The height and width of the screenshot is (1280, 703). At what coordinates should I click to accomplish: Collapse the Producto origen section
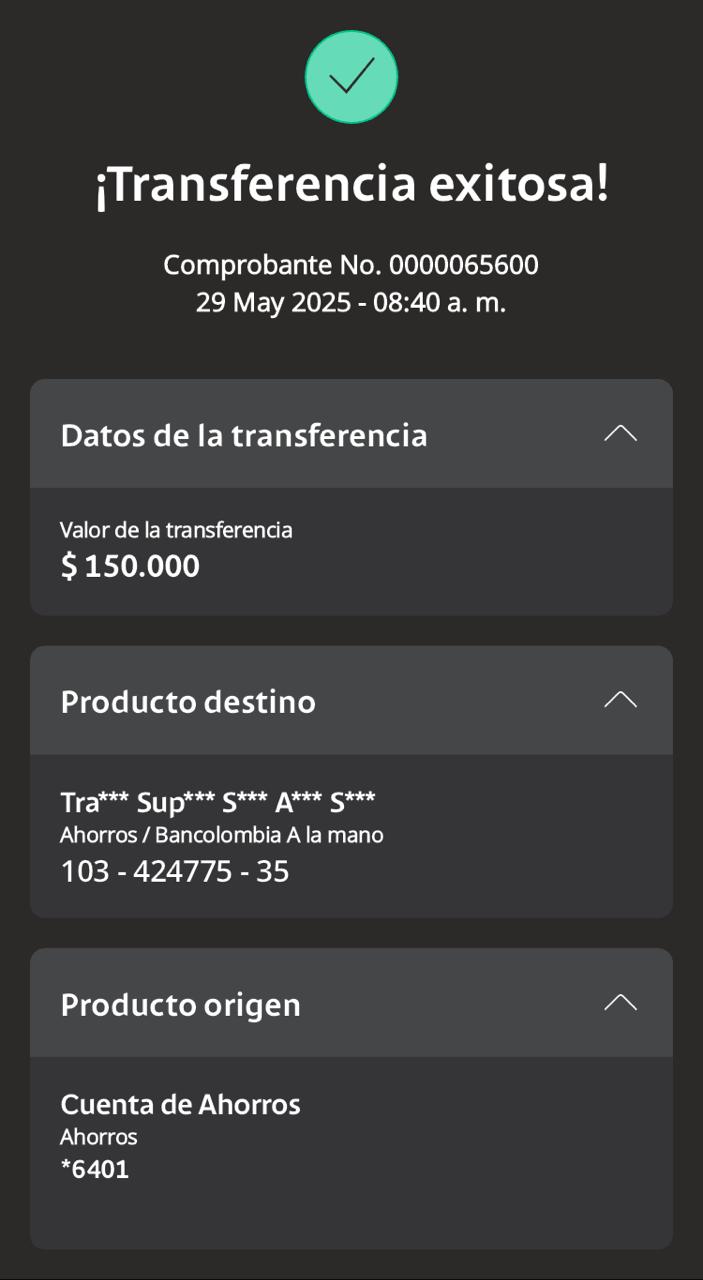[620, 1002]
